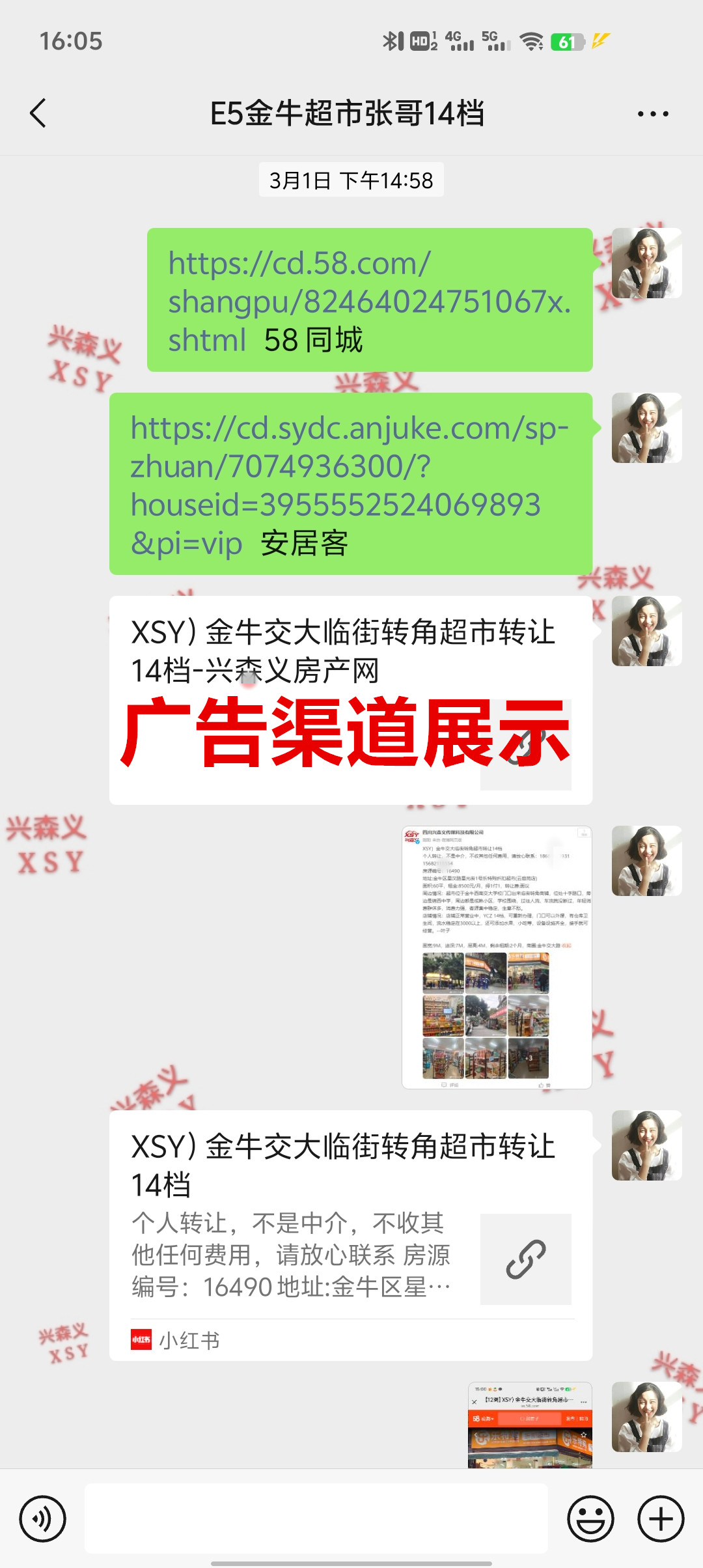
Task: View the shared listing screenshot image
Action: click(497, 957)
